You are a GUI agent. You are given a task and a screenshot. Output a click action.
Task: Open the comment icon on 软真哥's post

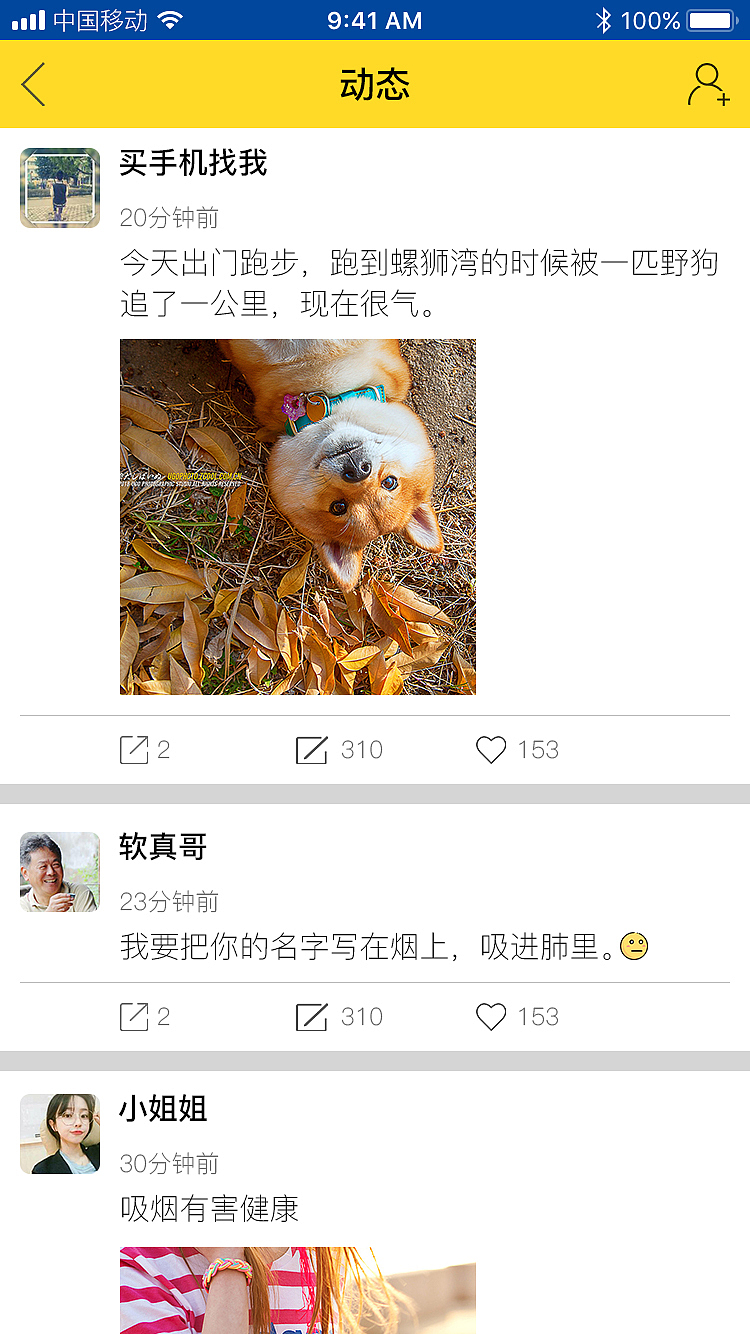[312, 1016]
